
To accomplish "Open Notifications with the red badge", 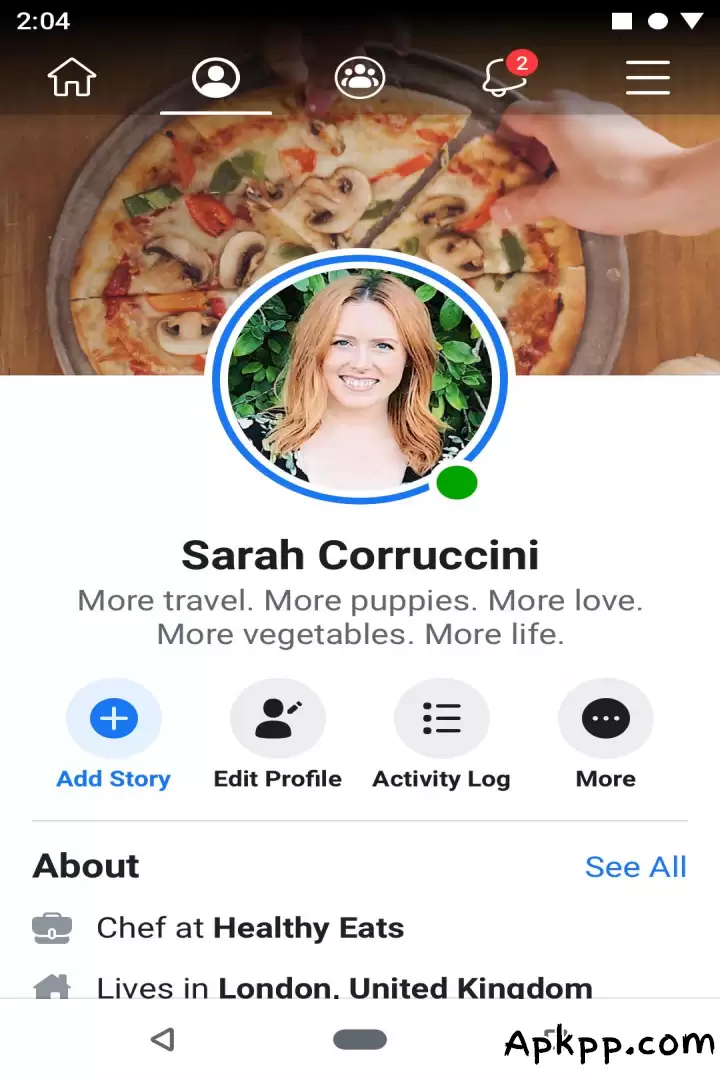I will point(504,77).
